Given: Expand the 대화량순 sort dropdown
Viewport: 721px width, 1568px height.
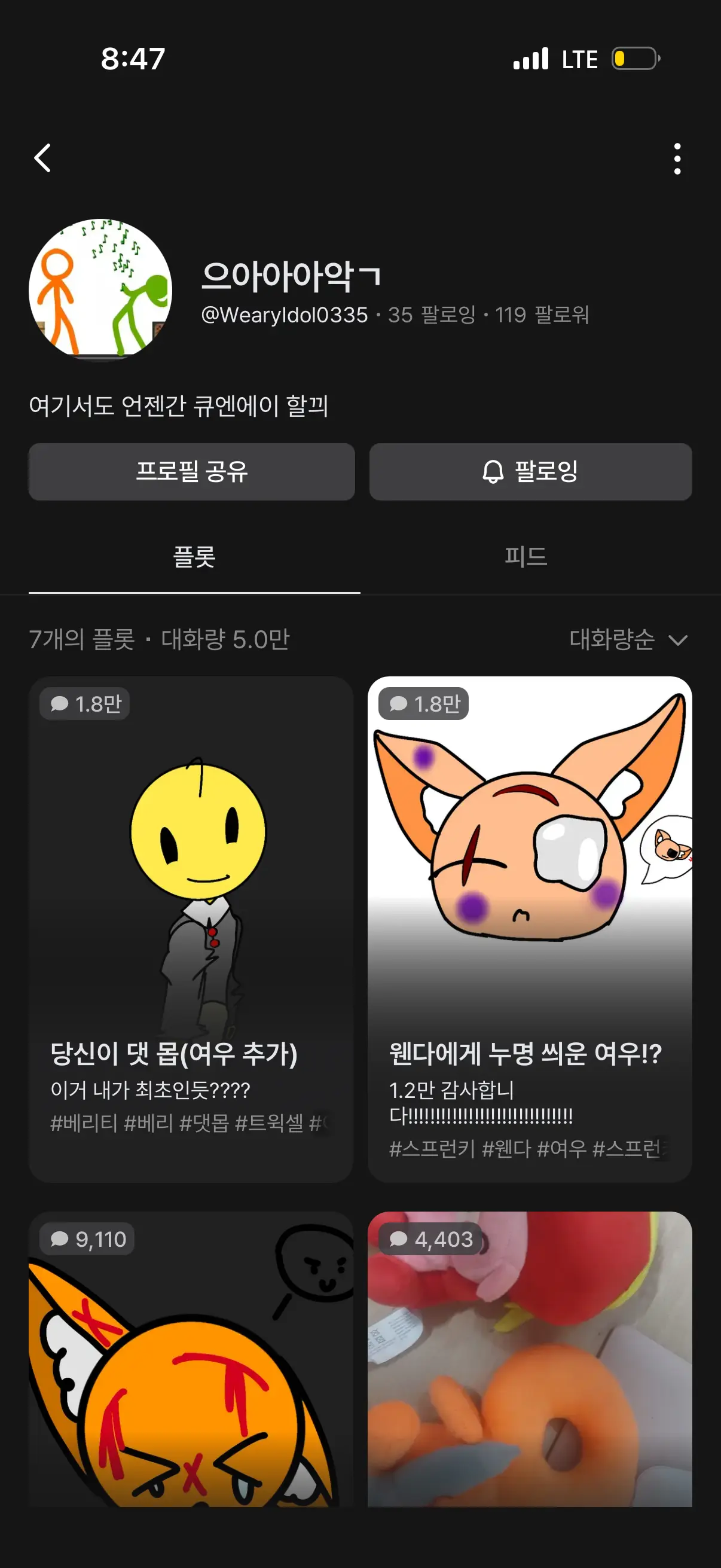Looking at the screenshot, I should click(x=628, y=640).
